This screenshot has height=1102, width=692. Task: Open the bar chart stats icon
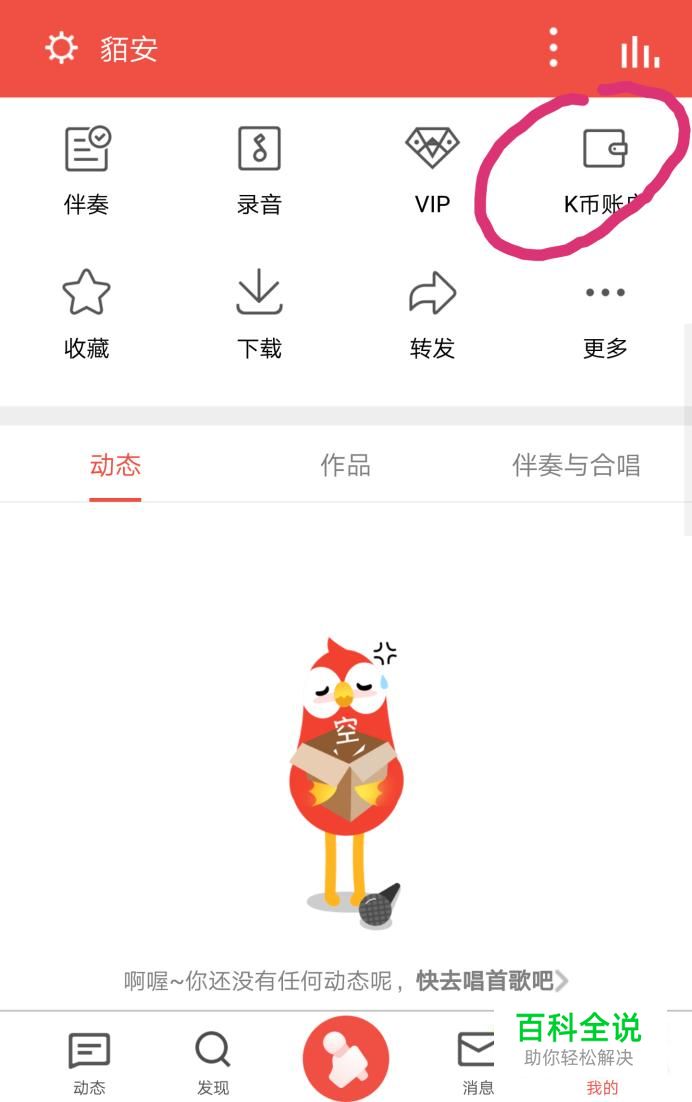[640, 51]
